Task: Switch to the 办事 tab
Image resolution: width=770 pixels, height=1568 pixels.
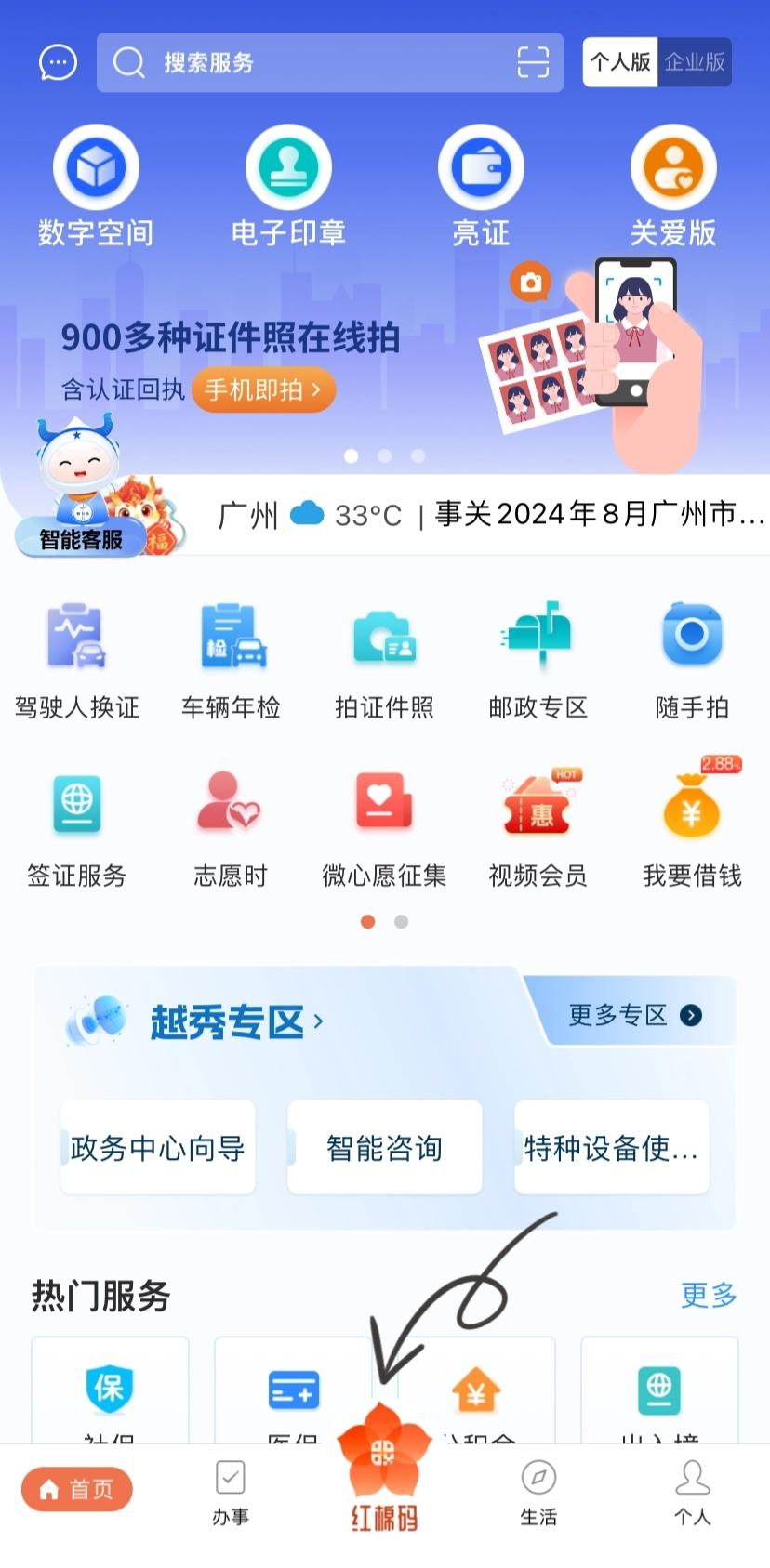Action: (231, 1493)
